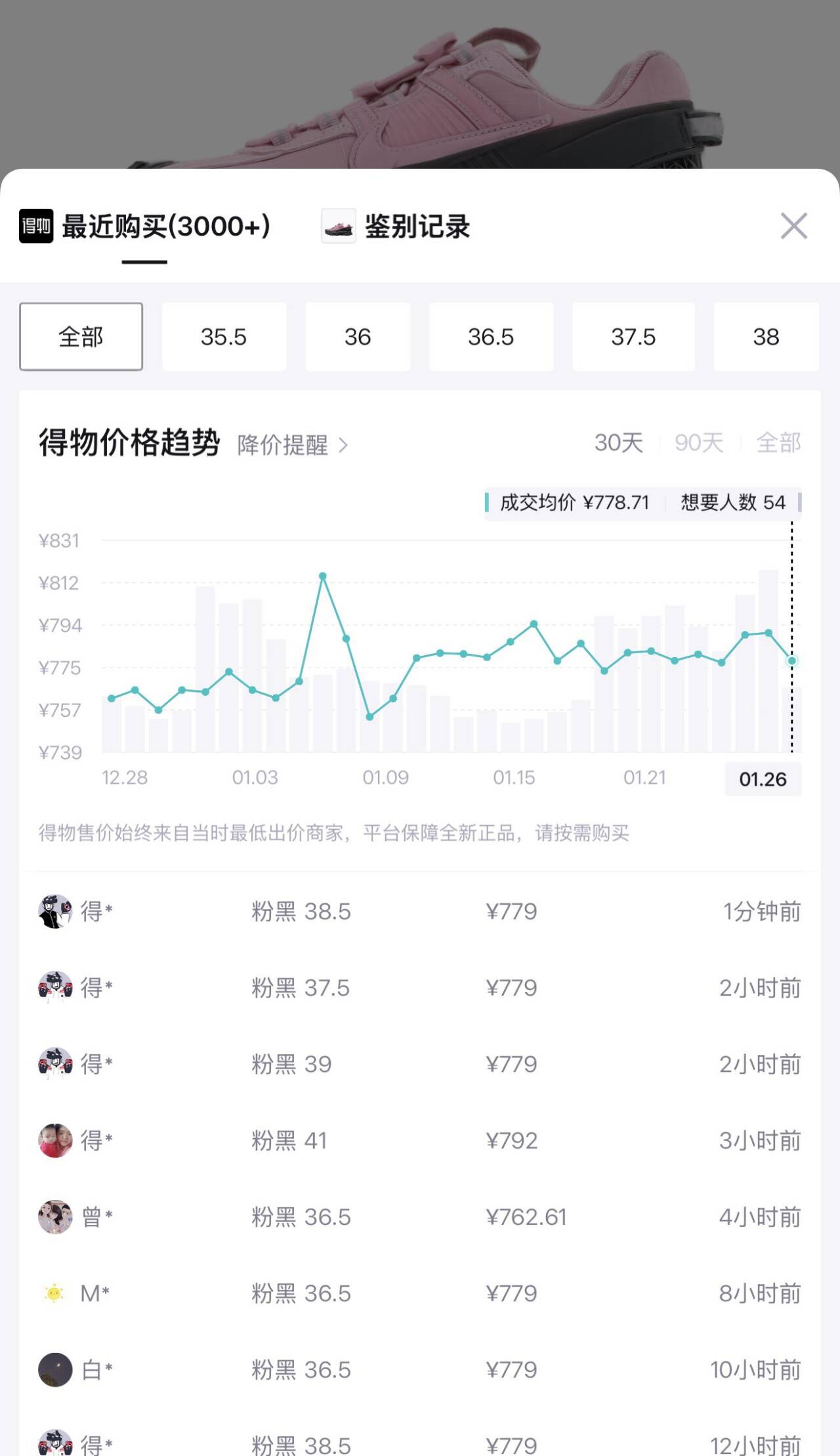Pick the size 38 filter

tap(765, 337)
